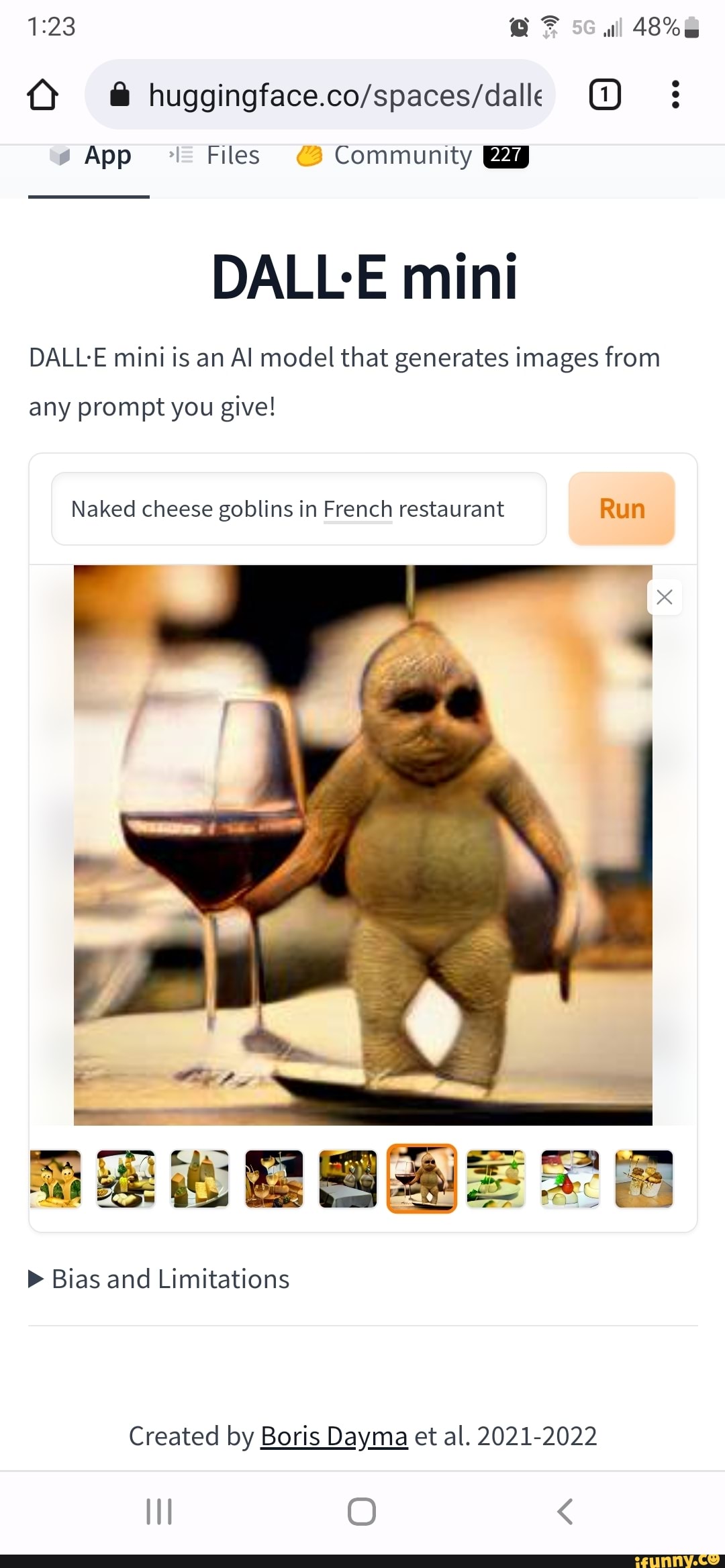Open the Community tab
725x1568 pixels.
pyautogui.click(x=412, y=155)
